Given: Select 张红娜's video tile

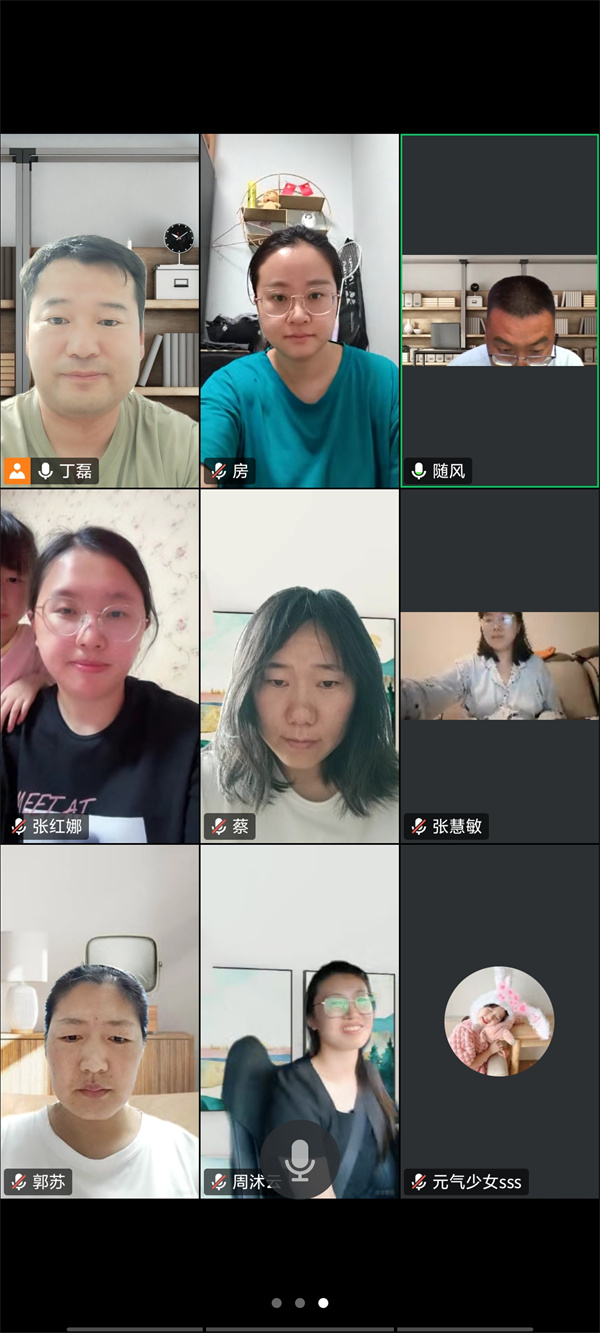Looking at the screenshot, I should [x=99, y=665].
